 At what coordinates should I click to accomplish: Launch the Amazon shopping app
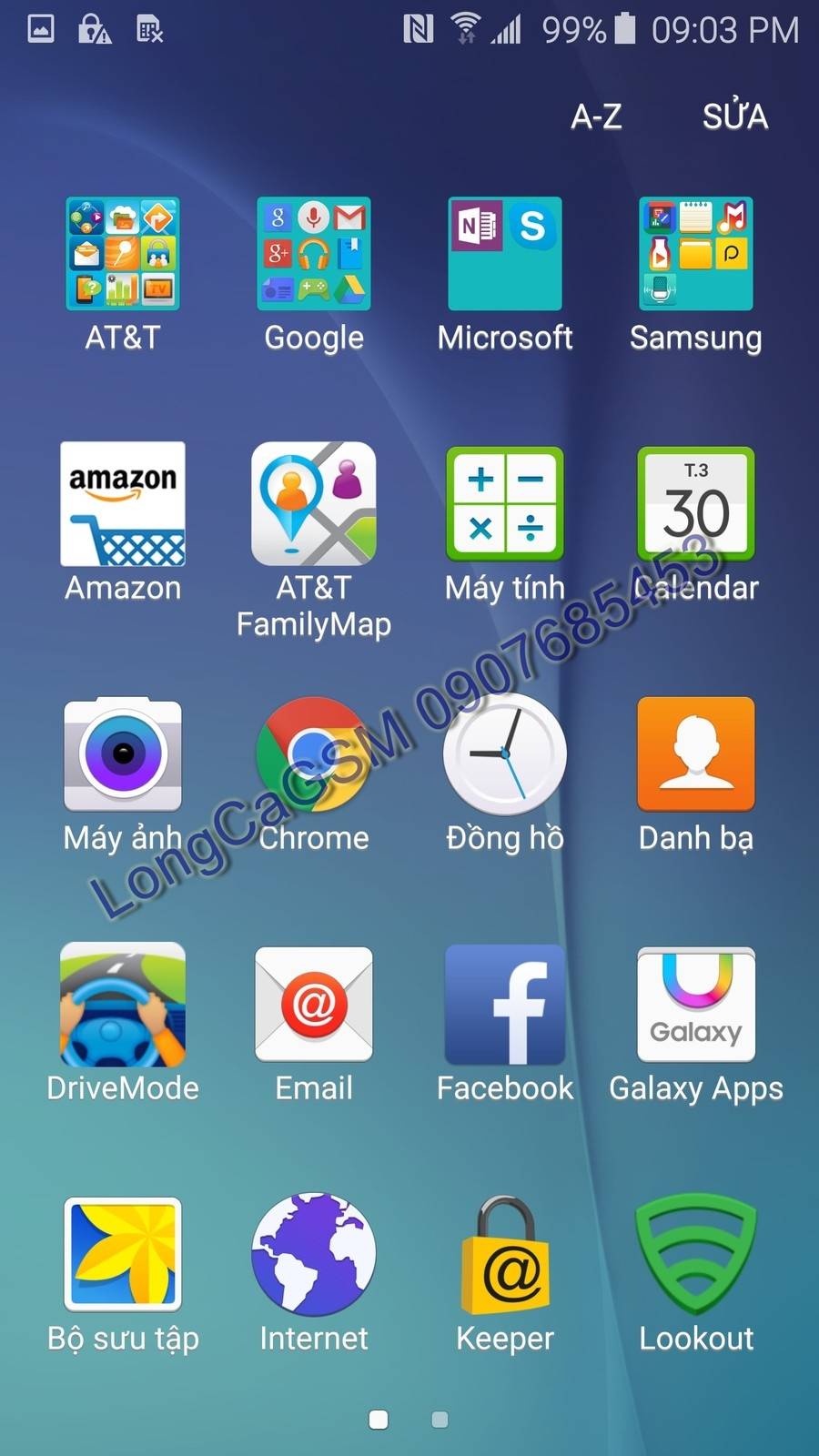point(123,504)
